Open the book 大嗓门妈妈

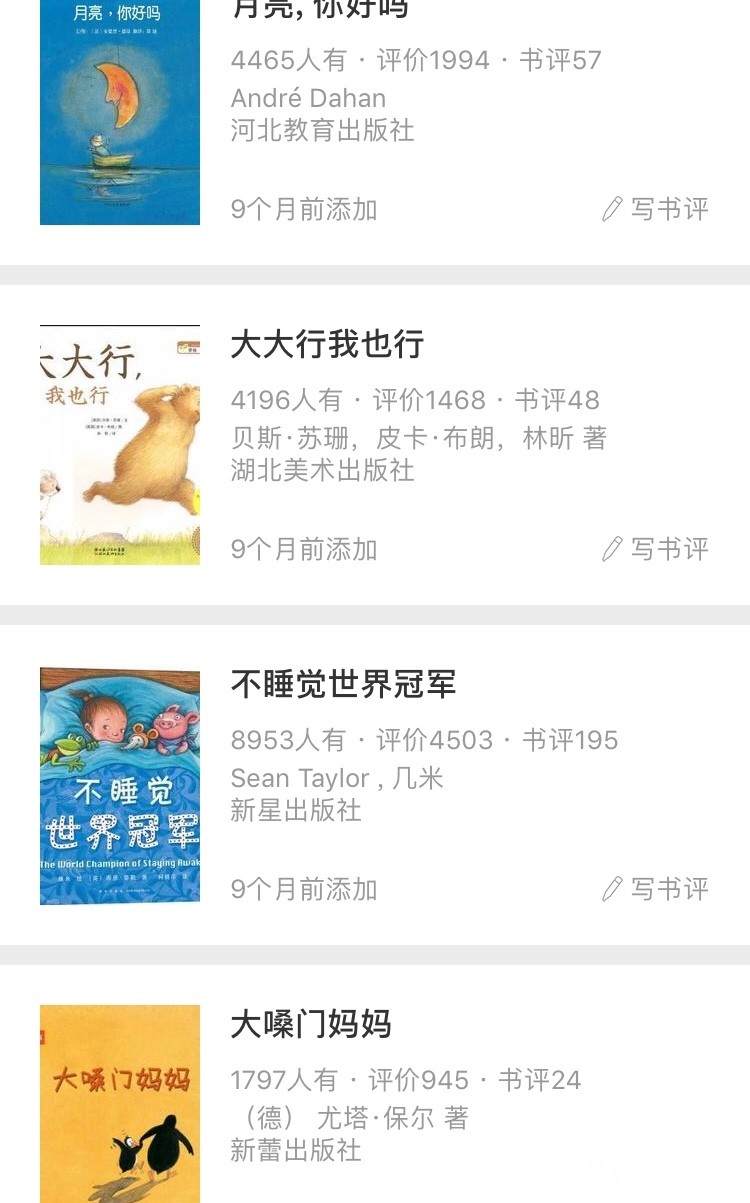(311, 1025)
